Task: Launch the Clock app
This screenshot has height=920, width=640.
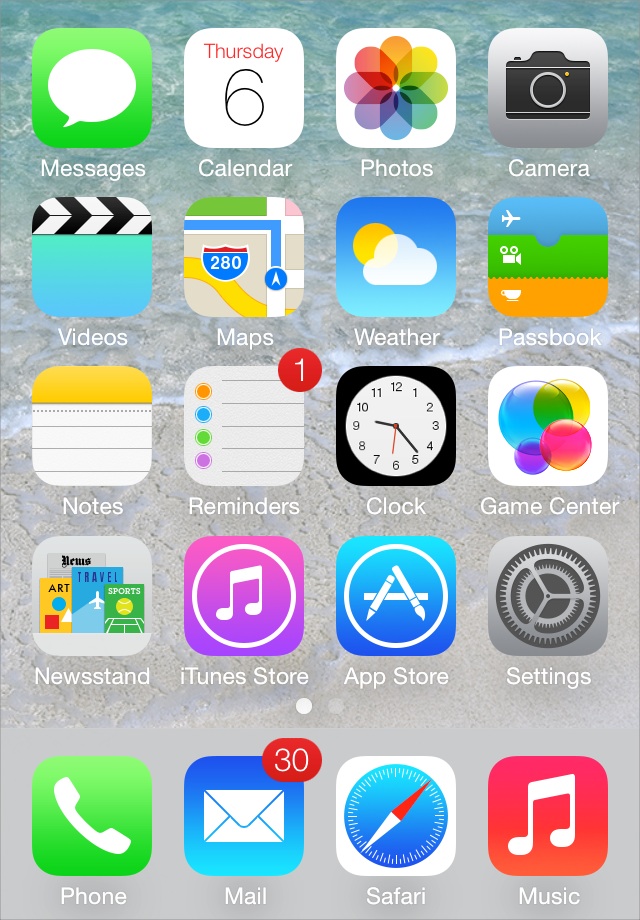Action: [x=396, y=426]
